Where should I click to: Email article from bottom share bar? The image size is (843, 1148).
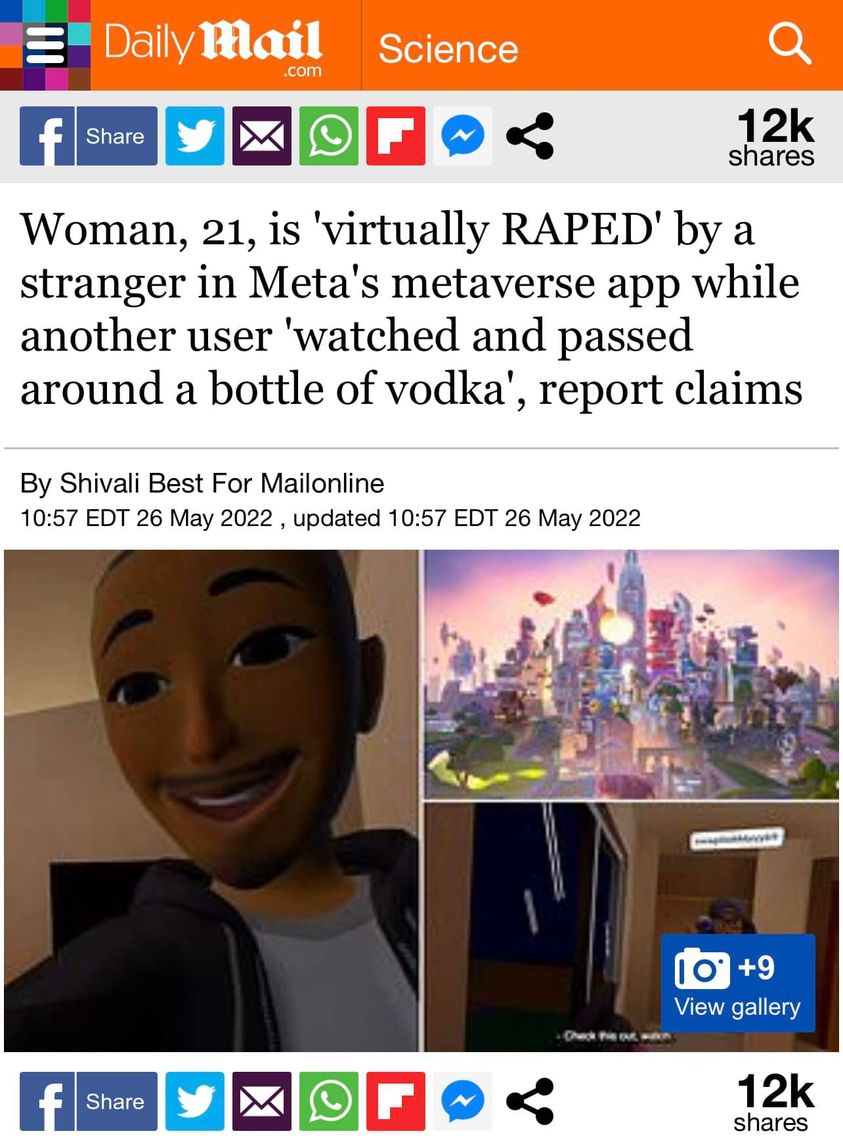(x=262, y=1101)
